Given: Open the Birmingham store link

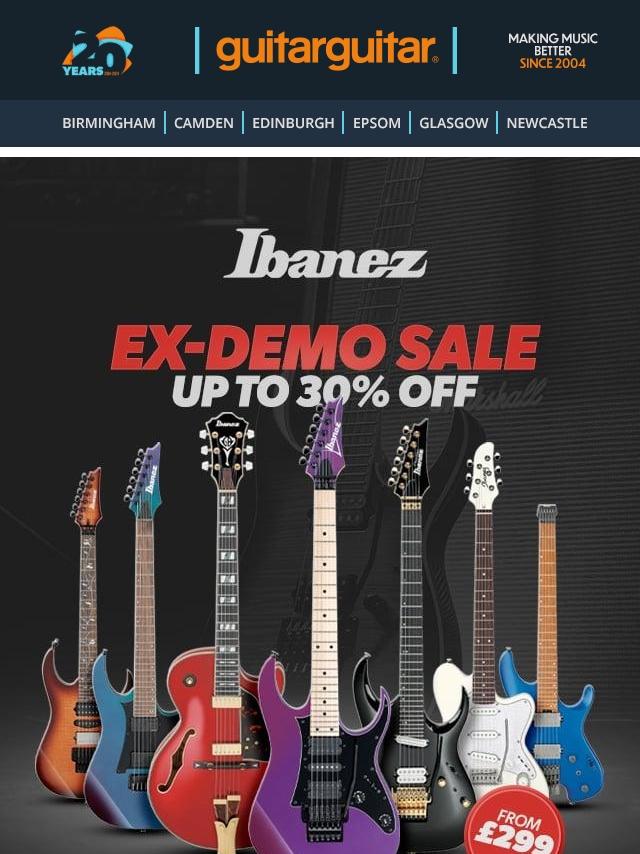Looking at the screenshot, I should pyautogui.click(x=108, y=123).
